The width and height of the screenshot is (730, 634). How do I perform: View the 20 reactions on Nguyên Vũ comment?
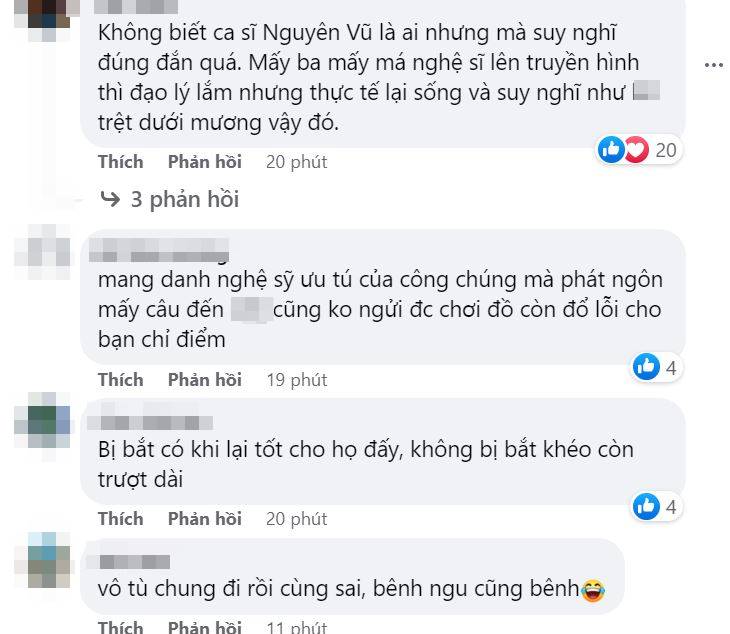[x=638, y=150]
